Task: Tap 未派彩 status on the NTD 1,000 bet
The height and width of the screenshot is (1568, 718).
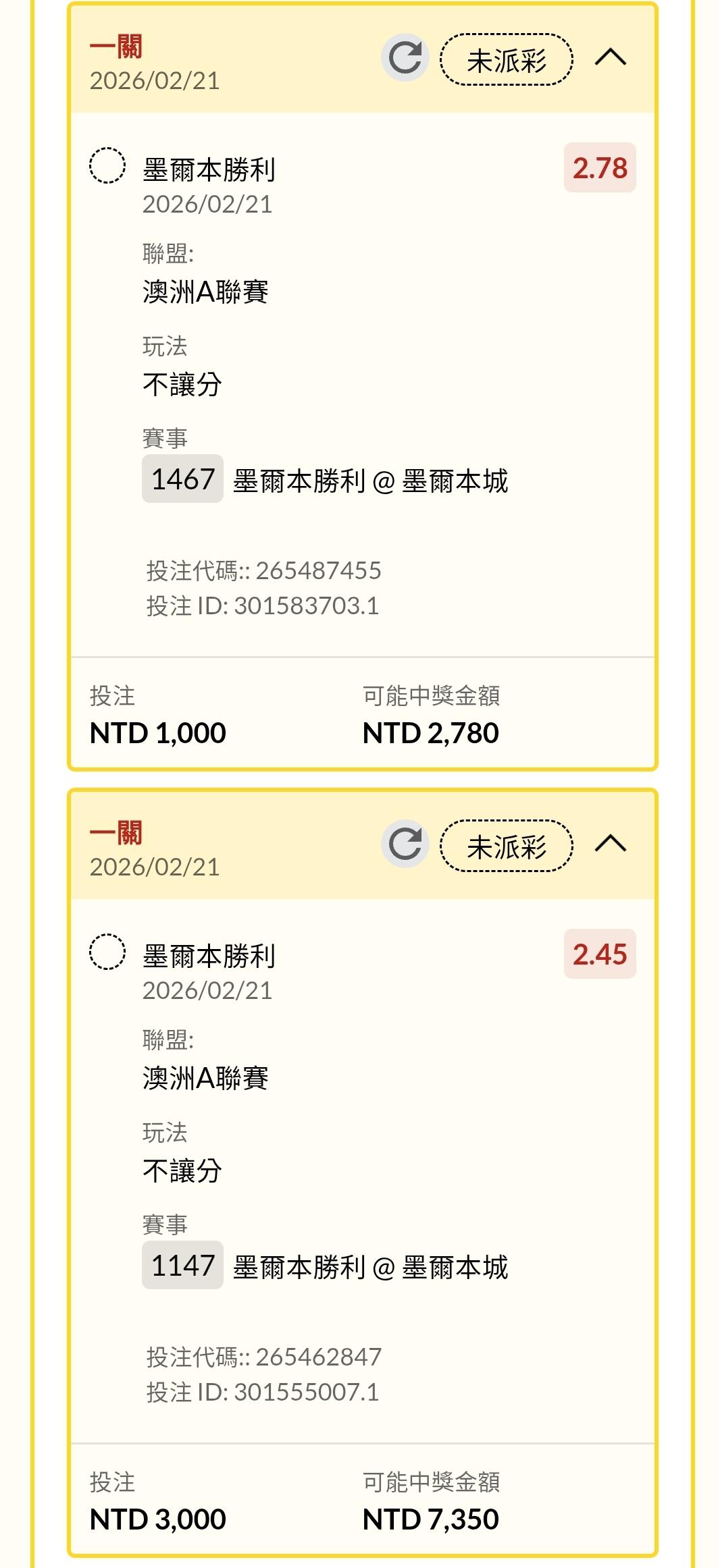Action: point(507,60)
